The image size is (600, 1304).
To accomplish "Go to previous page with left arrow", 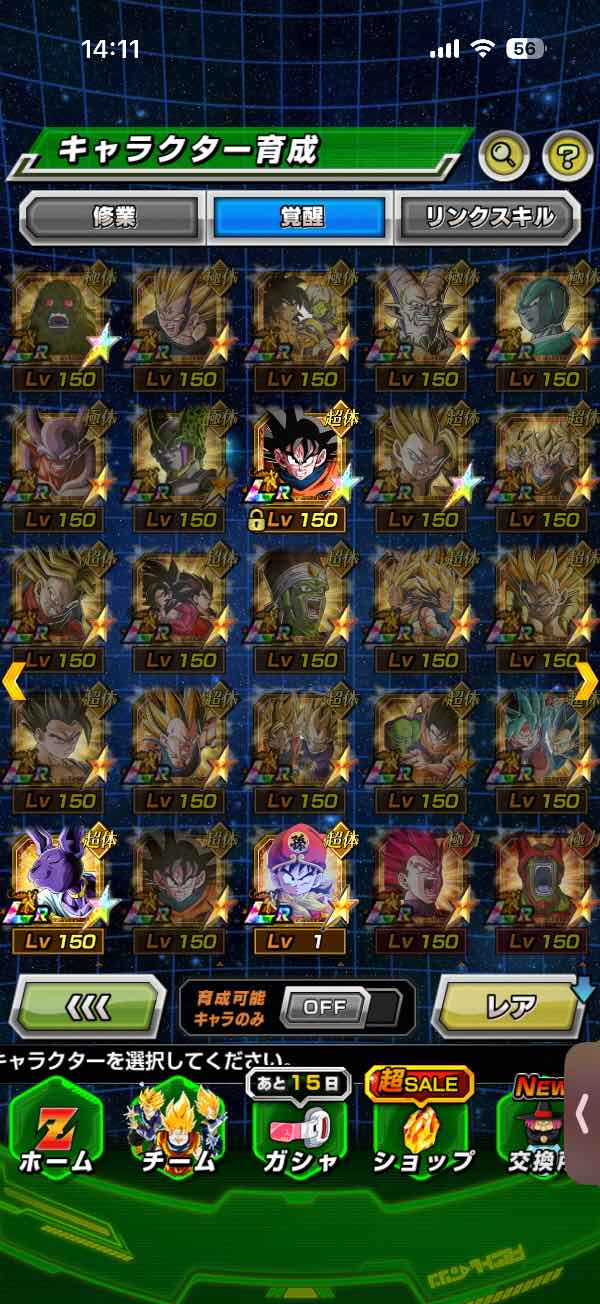I will pyautogui.click(x=13, y=680).
